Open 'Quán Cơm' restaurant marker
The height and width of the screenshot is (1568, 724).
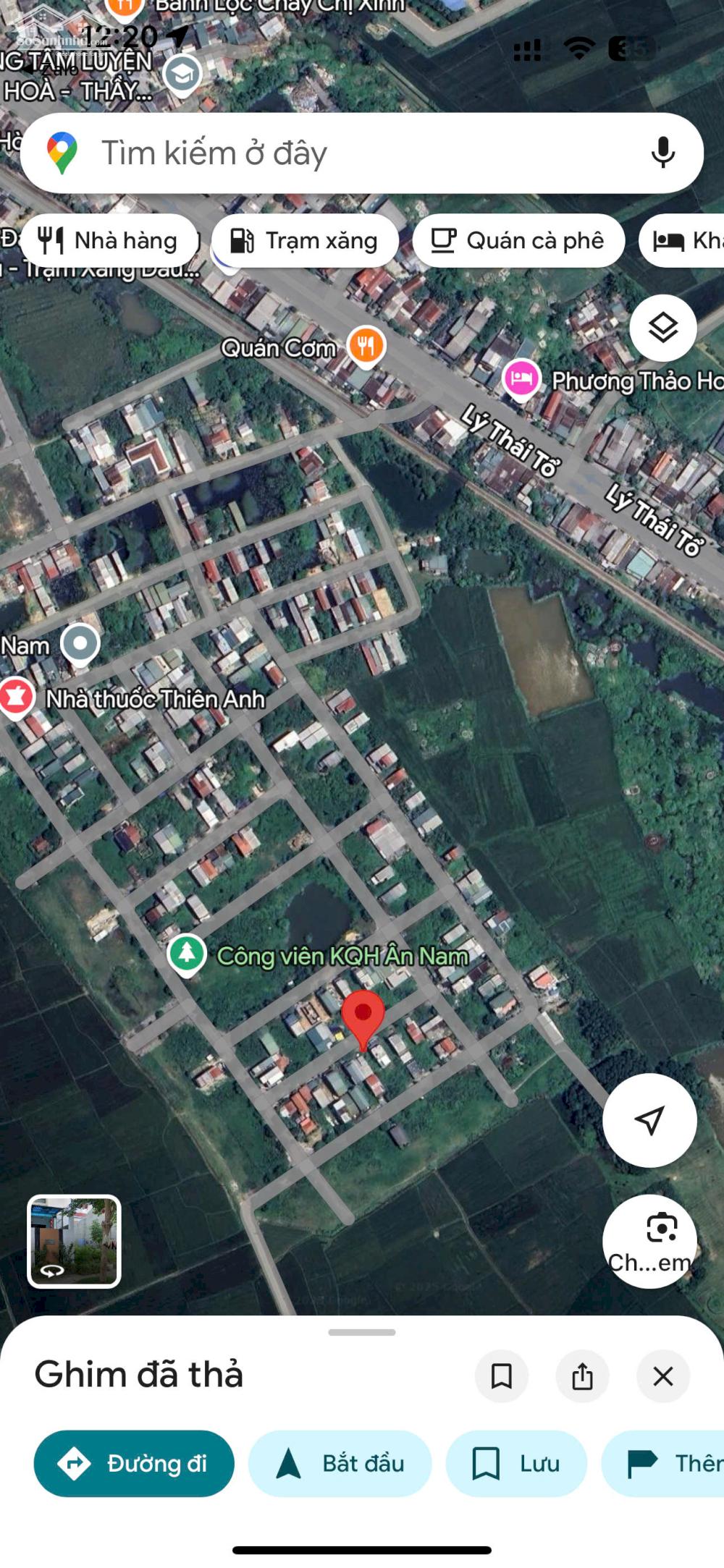point(366,346)
